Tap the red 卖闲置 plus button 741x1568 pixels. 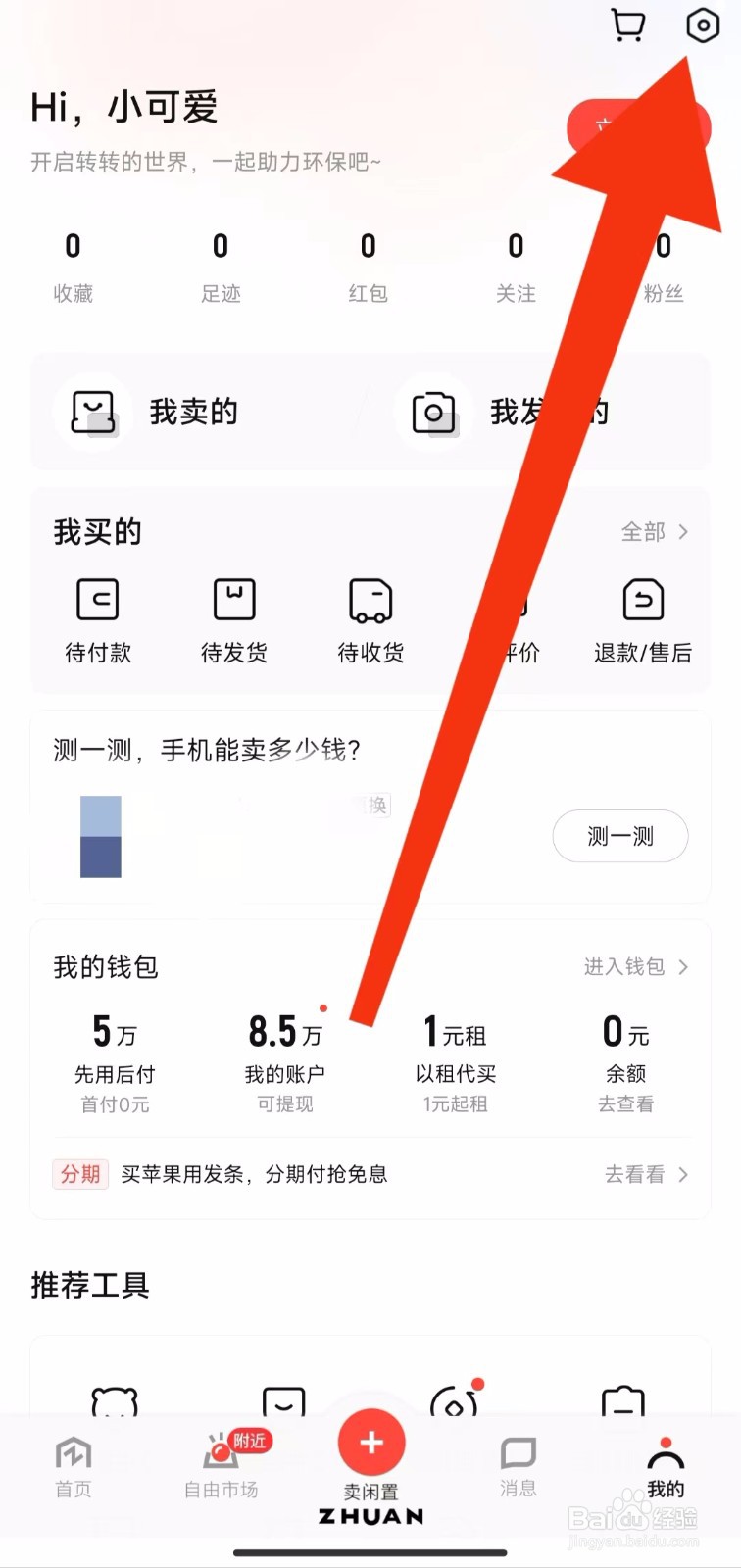370,1441
